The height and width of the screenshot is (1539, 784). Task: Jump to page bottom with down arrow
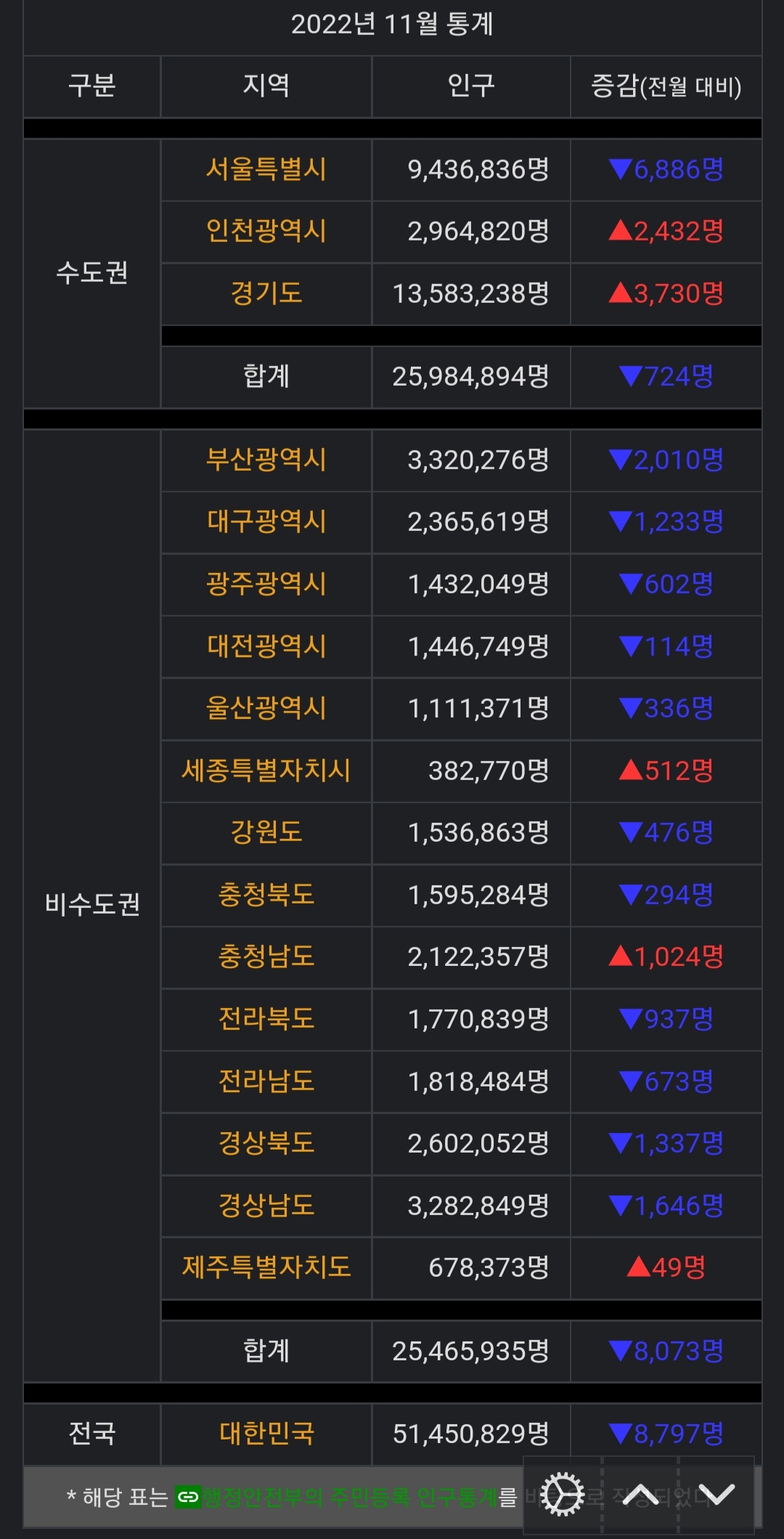716,1495
